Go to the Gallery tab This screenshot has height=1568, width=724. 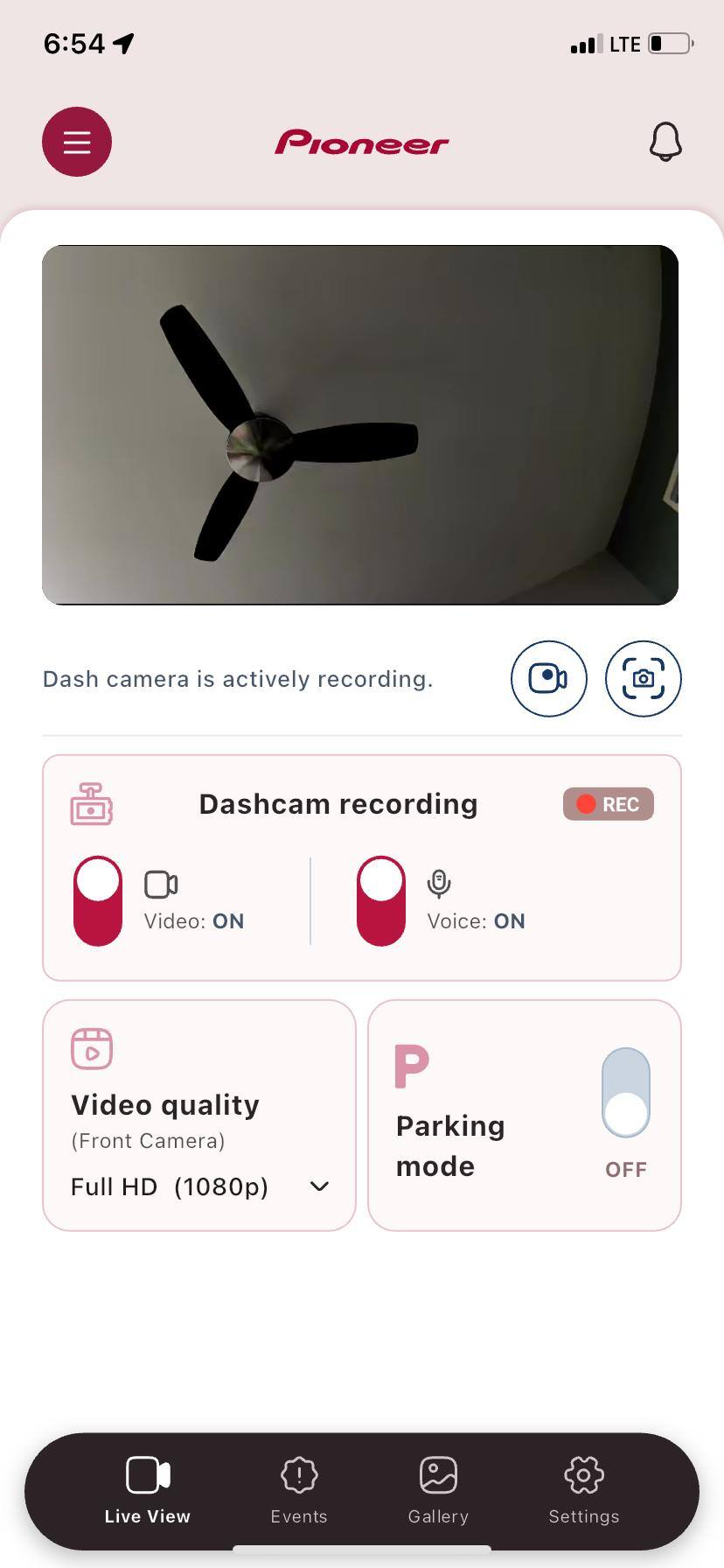pyautogui.click(x=438, y=1491)
